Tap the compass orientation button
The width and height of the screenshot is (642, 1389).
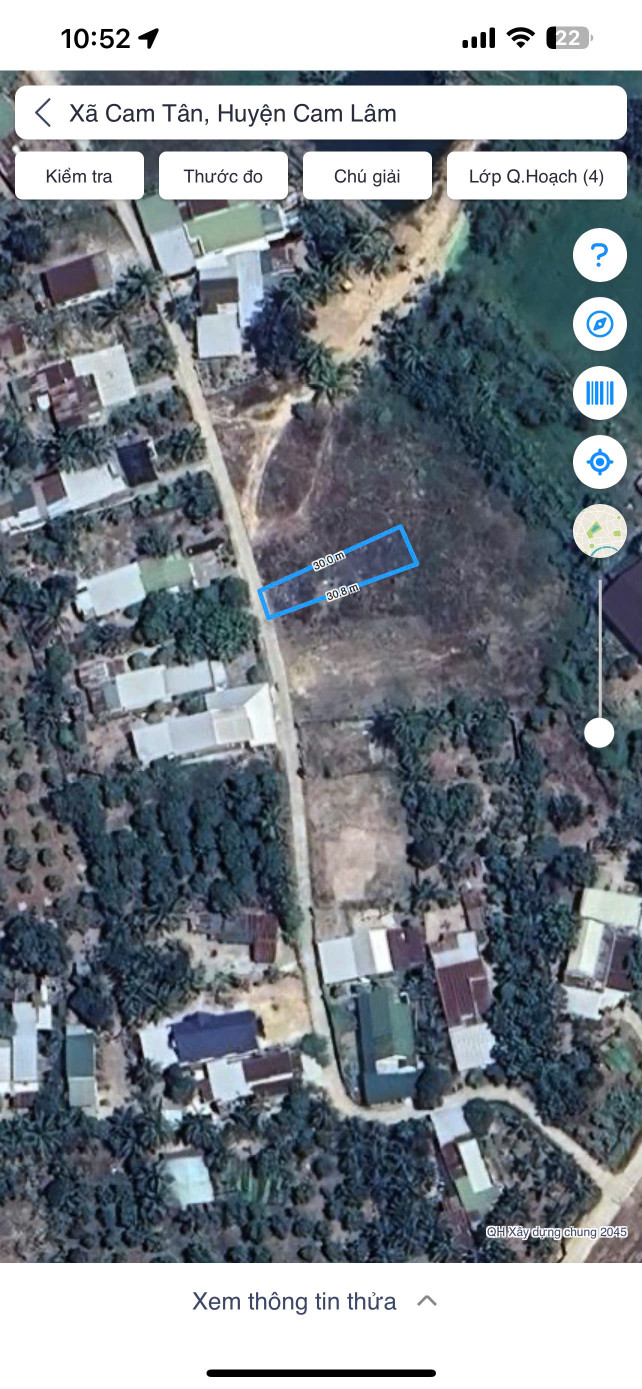coord(600,324)
